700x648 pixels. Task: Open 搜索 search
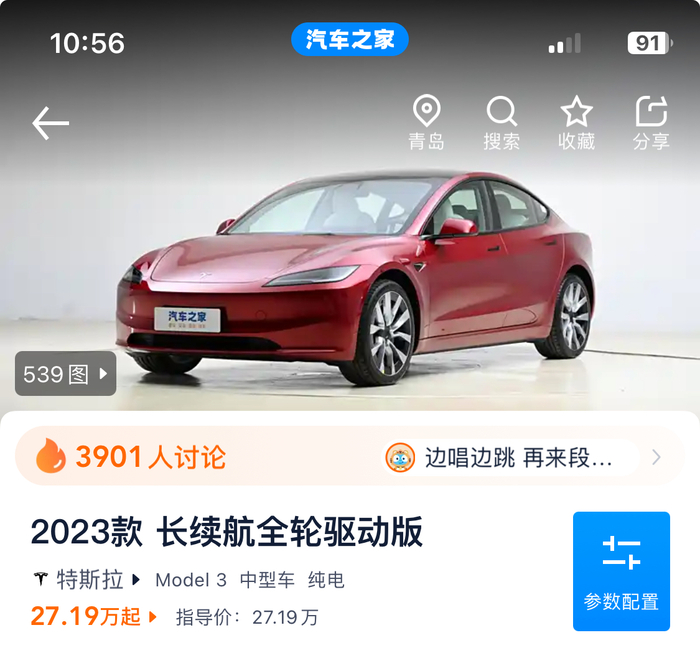(x=501, y=124)
